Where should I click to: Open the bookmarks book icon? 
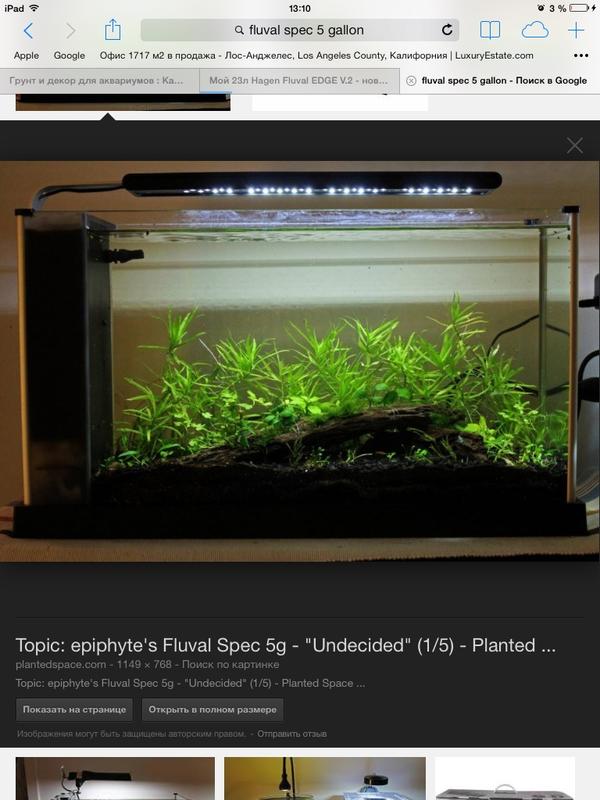coord(490,30)
